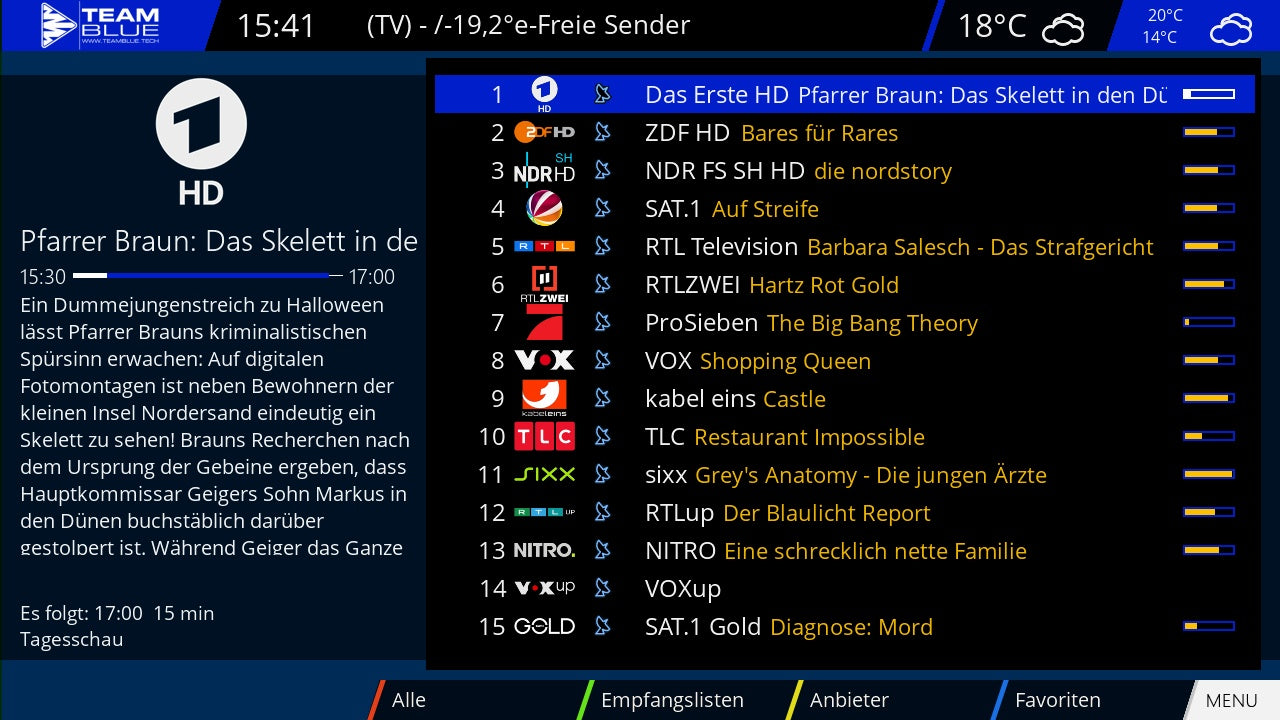The width and height of the screenshot is (1280, 720).
Task: Switch to SAT.1 Auf Streife
Action: 731,209
